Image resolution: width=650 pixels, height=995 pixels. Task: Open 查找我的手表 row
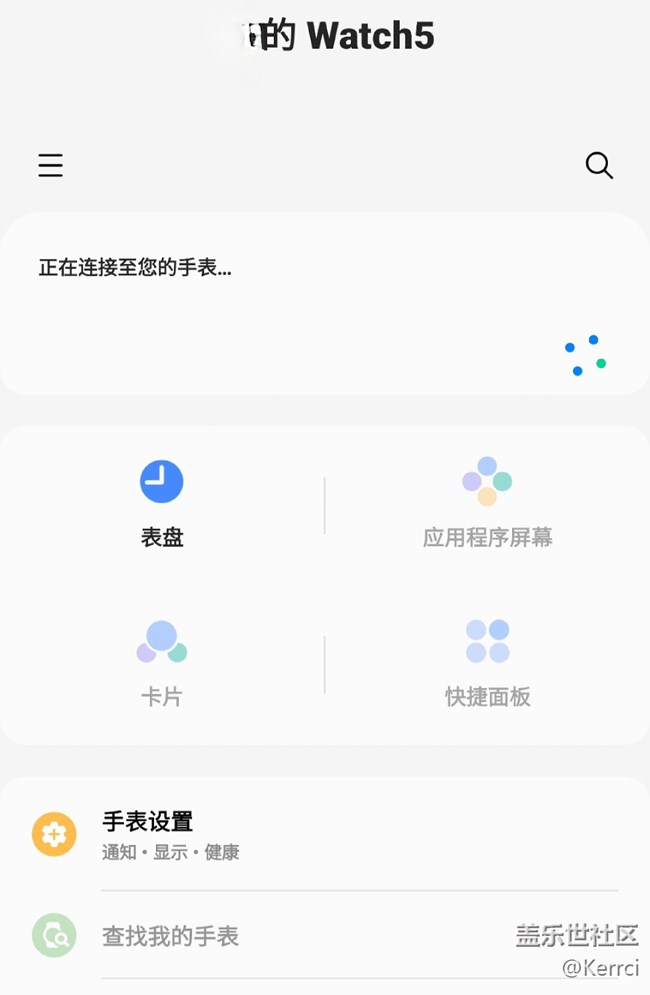[x=325, y=936]
